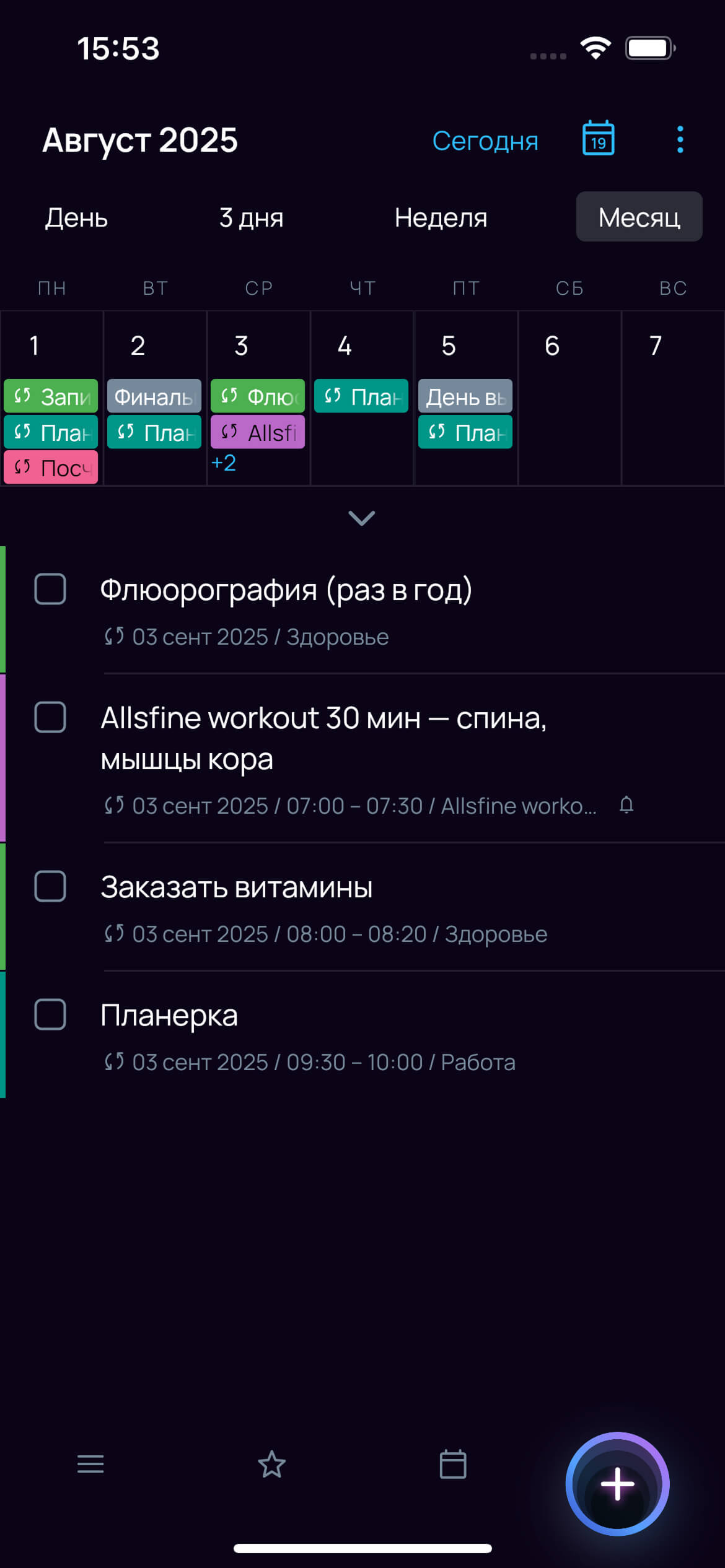
Task: Expand the calendar with the chevron
Action: [x=362, y=518]
